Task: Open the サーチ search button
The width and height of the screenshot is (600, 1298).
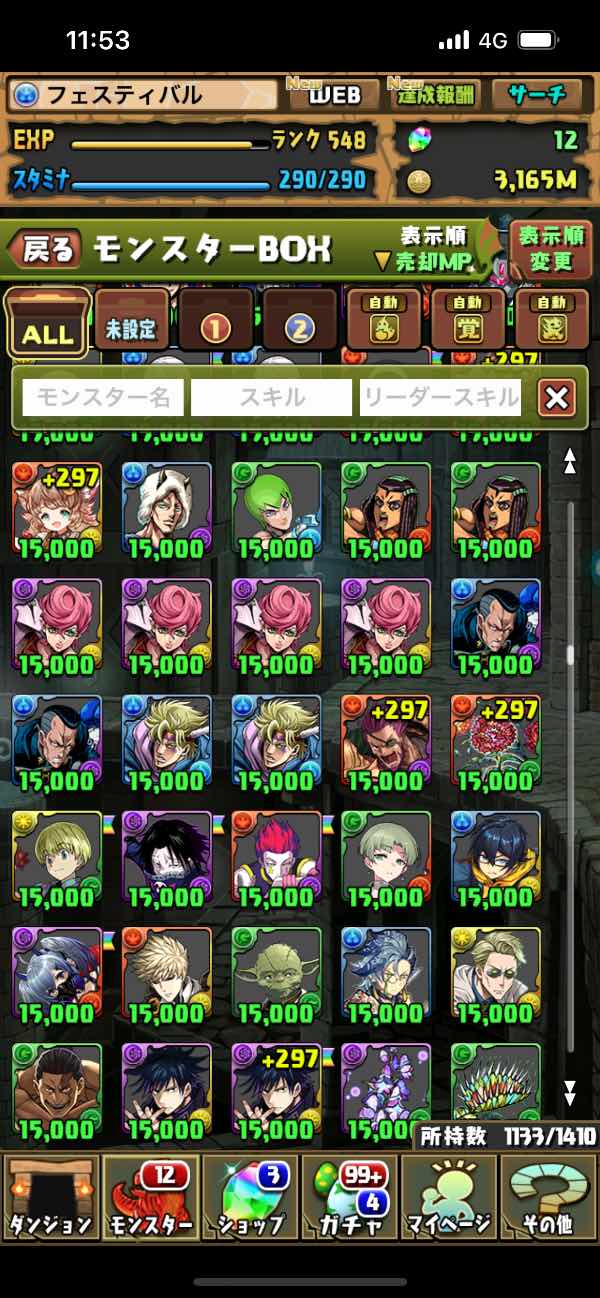Action: [x=537, y=95]
